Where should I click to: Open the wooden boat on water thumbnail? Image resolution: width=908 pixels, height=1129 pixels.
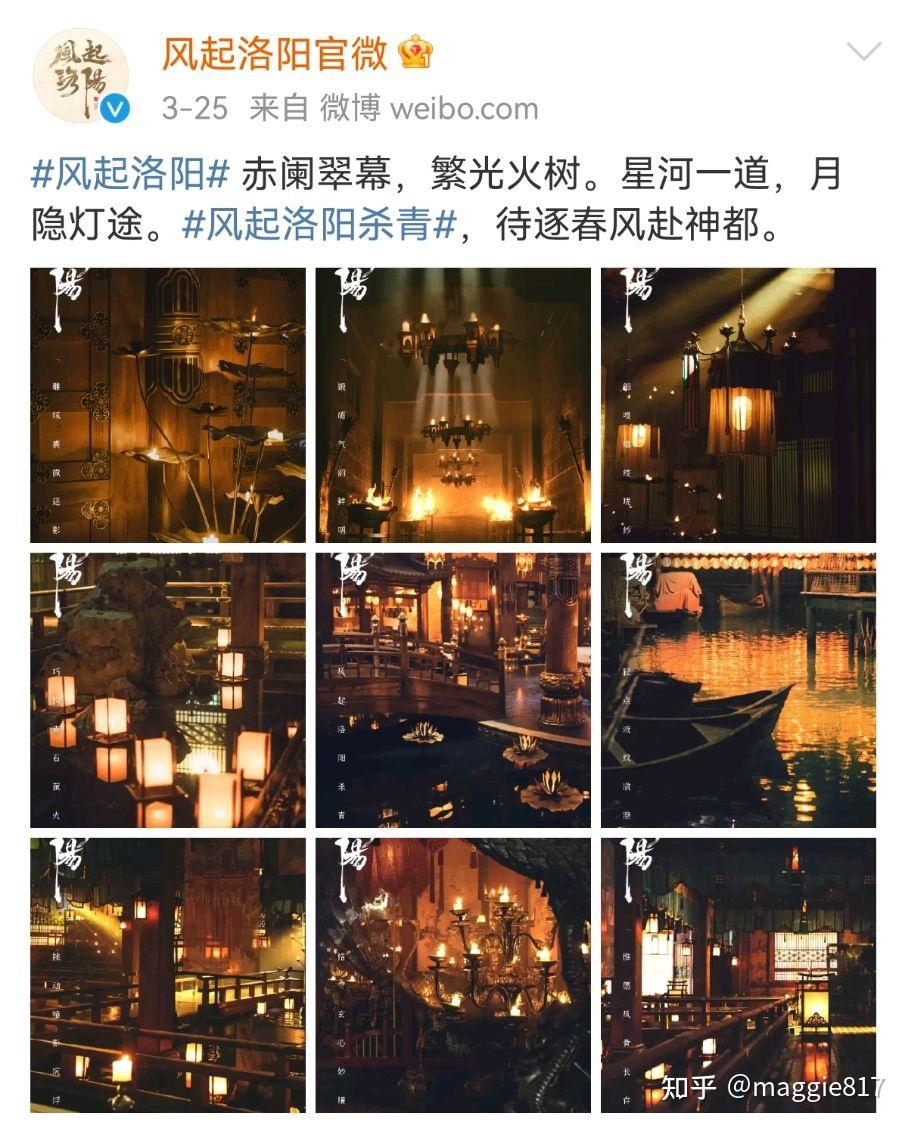click(x=740, y=689)
